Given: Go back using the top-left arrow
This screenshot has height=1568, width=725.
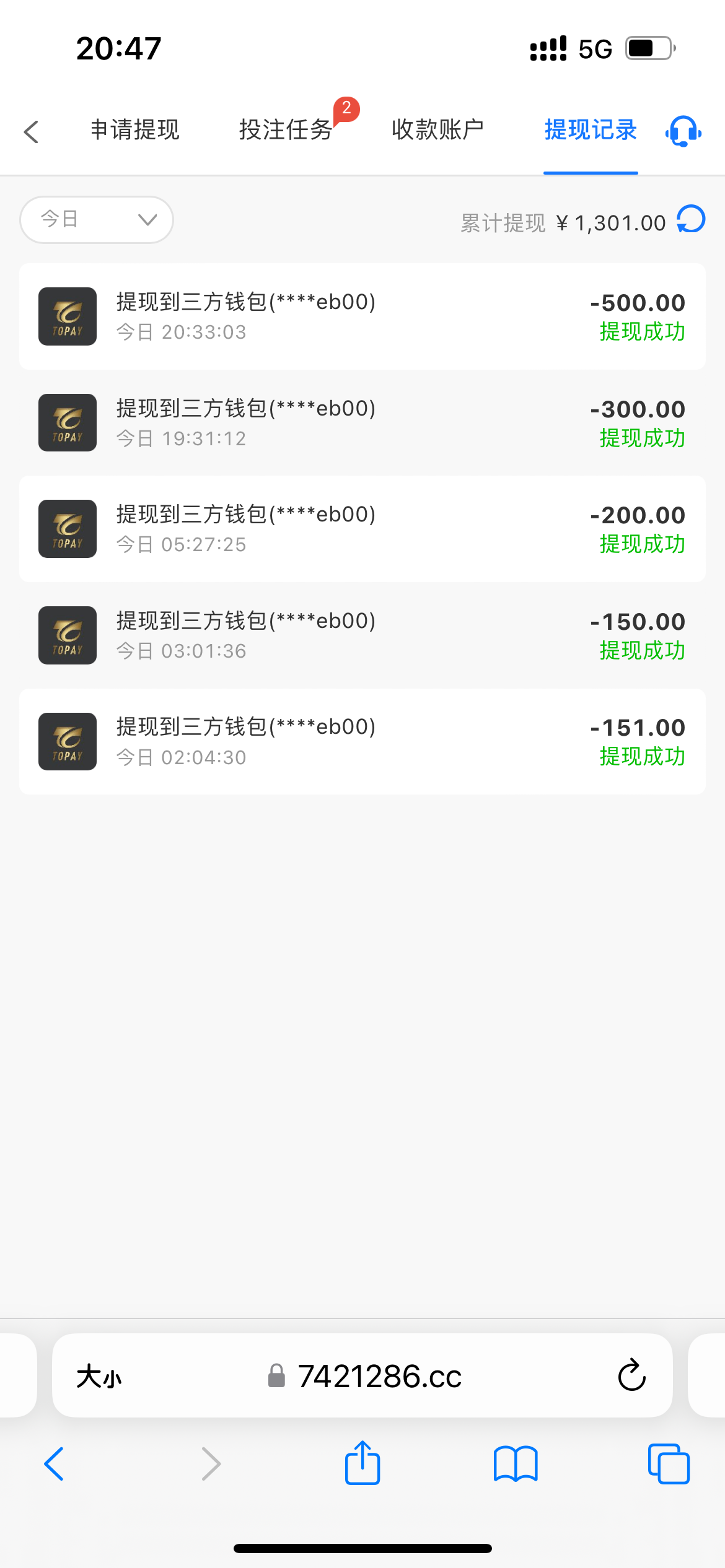Looking at the screenshot, I should coord(32,131).
